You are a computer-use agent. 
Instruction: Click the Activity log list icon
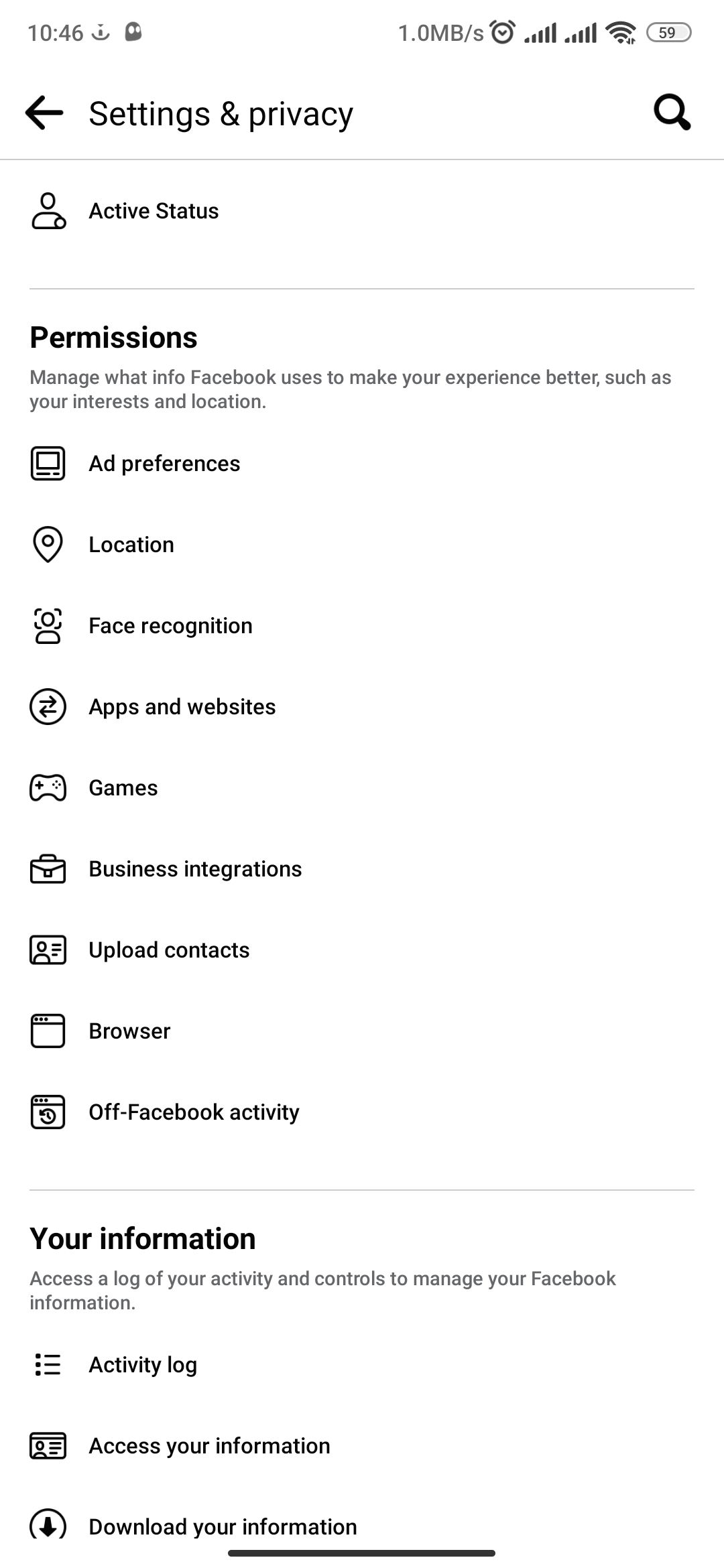pyautogui.click(x=47, y=1364)
